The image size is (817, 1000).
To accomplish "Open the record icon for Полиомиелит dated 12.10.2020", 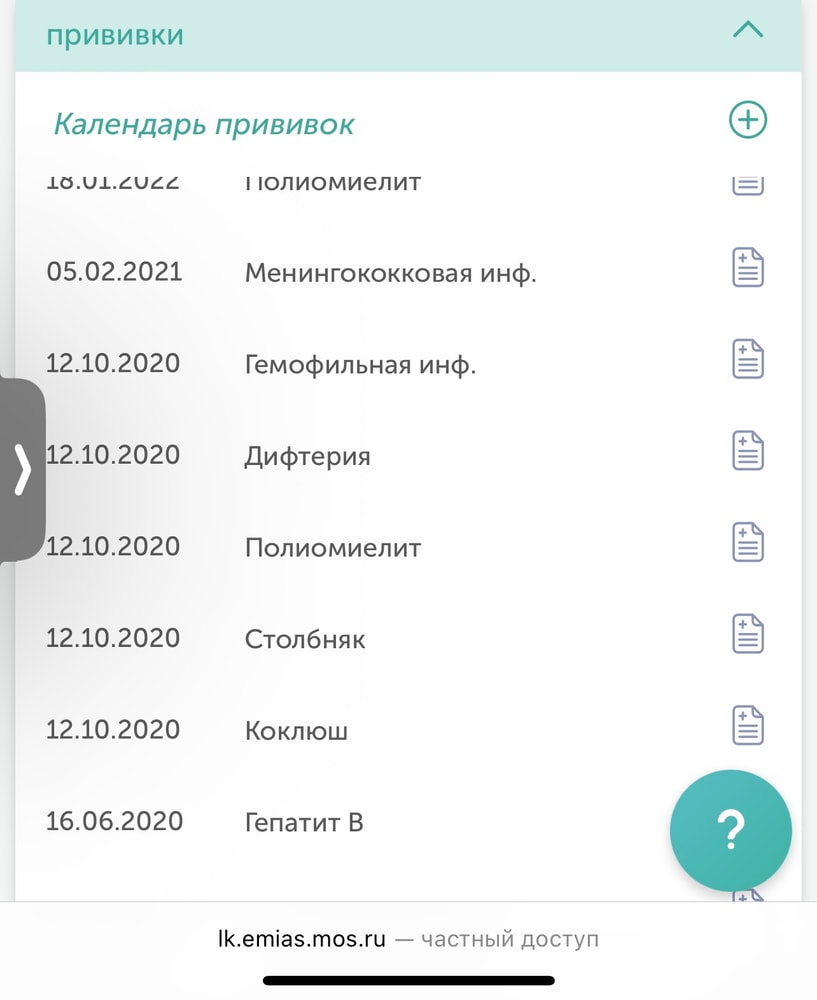I will point(747,541).
